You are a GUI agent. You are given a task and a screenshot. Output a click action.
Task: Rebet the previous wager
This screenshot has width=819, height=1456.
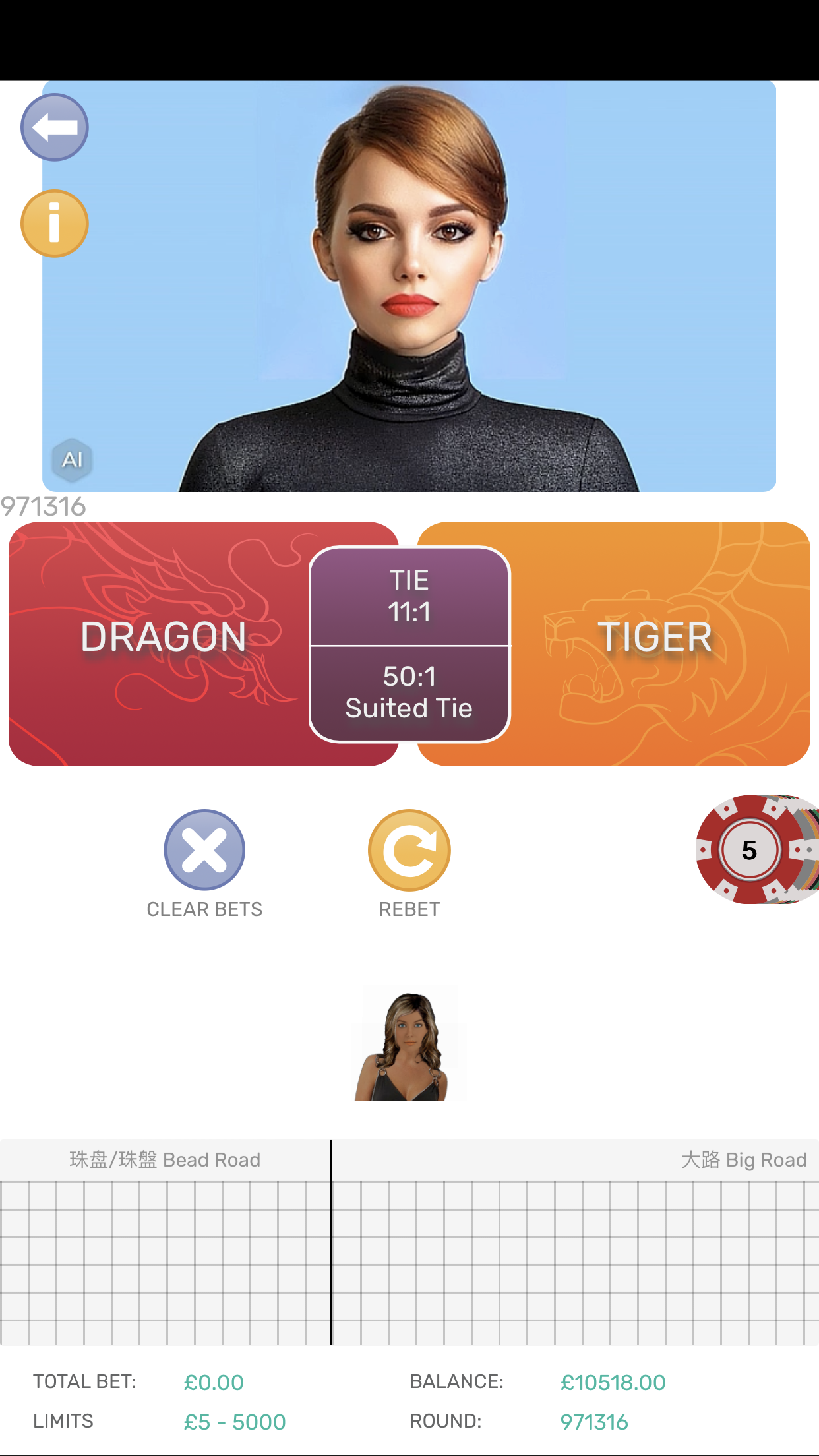point(409,851)
